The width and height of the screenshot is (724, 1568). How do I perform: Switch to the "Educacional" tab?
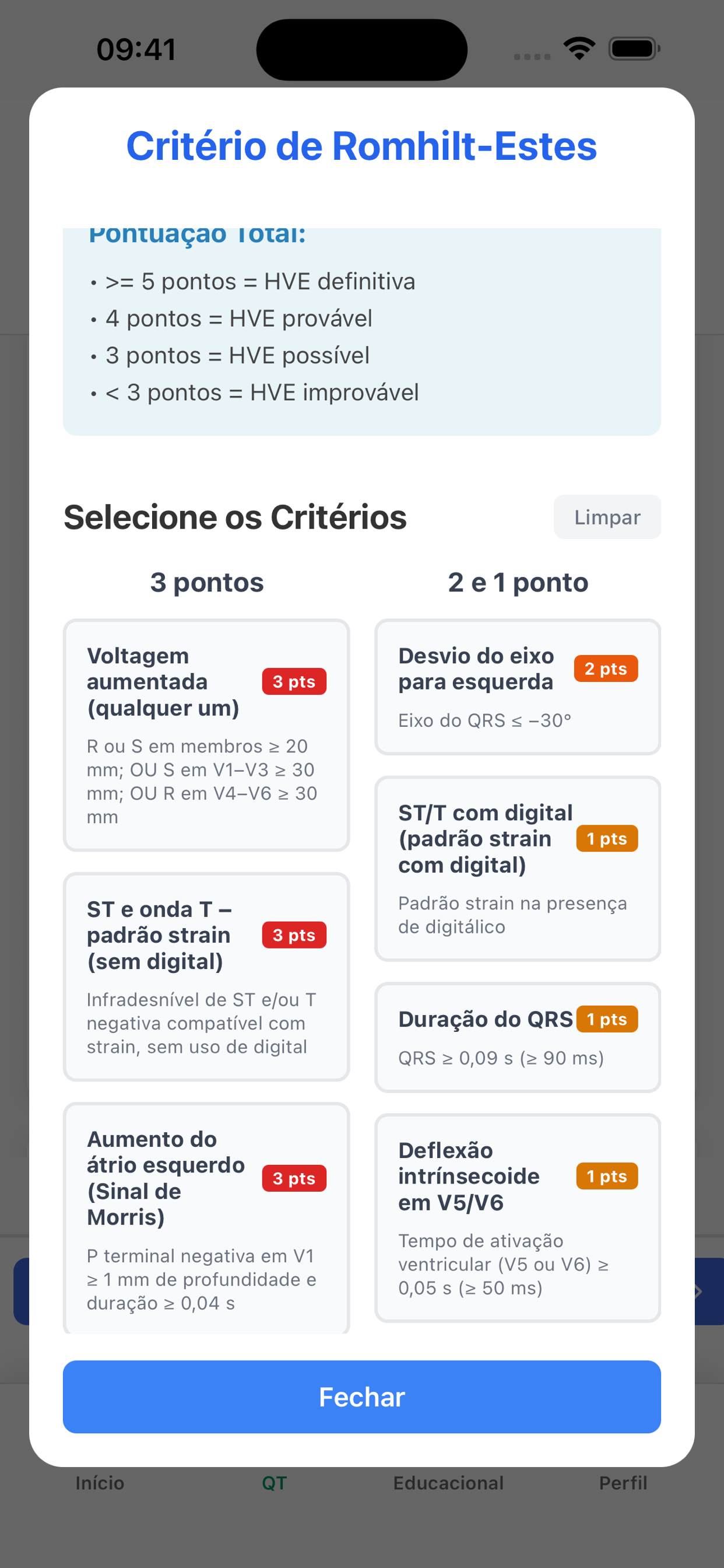tap(448, 1483)
